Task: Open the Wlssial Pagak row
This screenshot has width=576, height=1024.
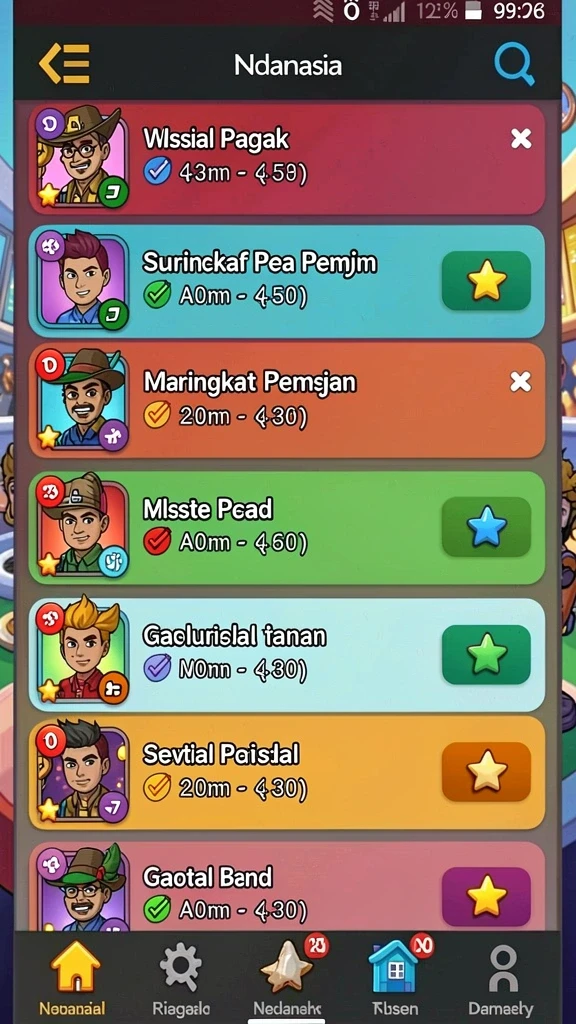Action: [287, 159]
